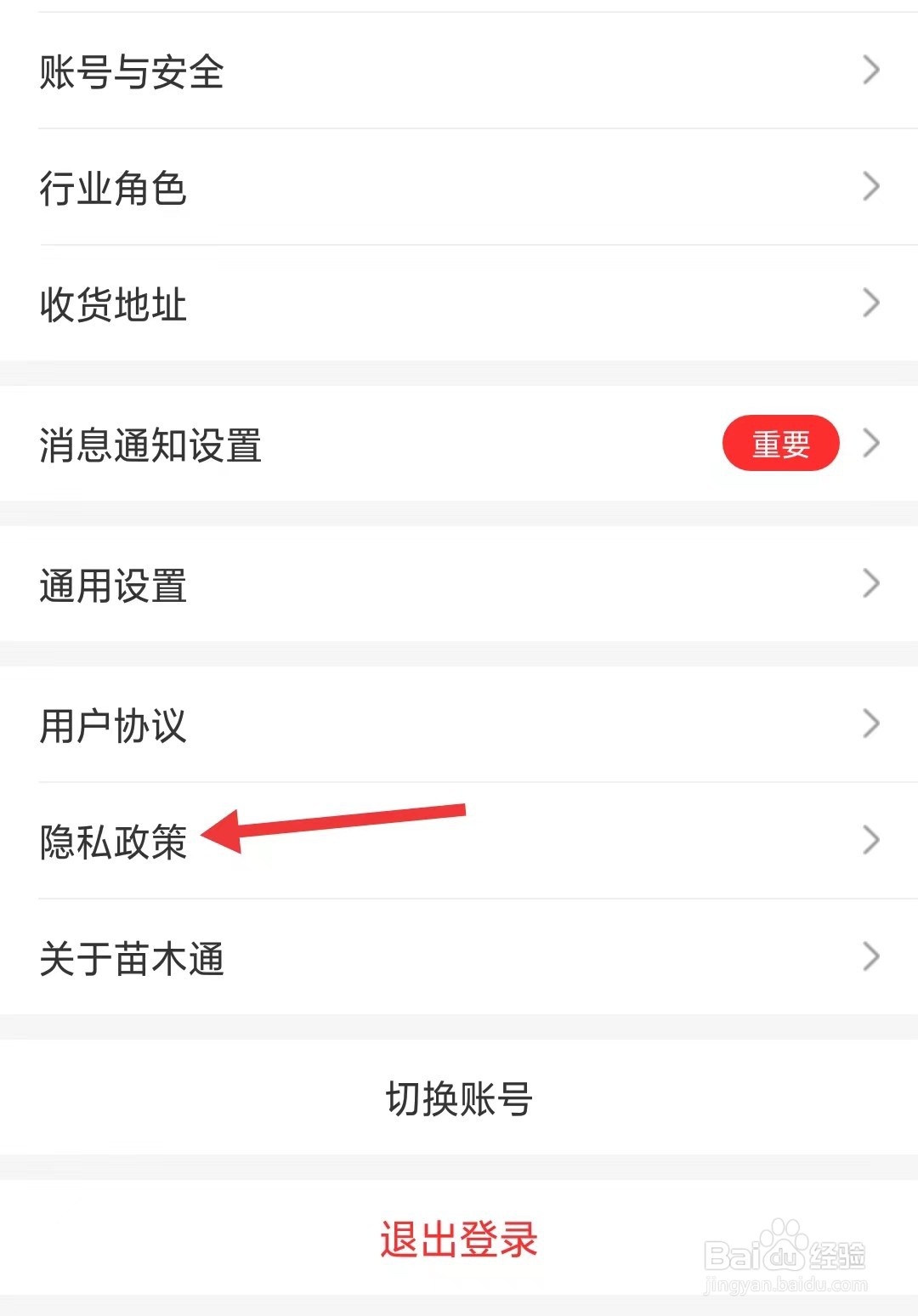The image size is (918, 1316).
Task: Click the 消息通知设置 chevron arrow
Action: point(870,442)
